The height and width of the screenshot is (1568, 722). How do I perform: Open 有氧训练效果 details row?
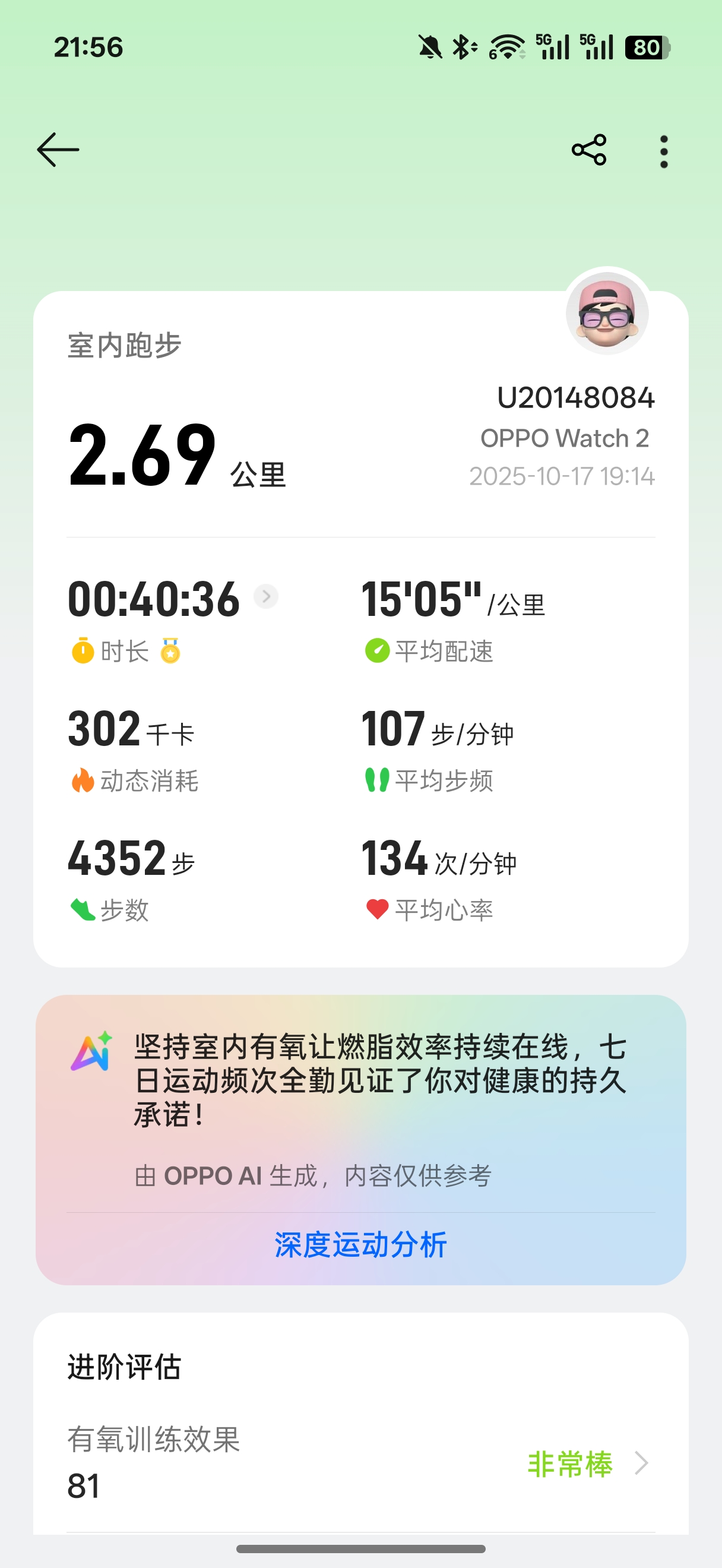360,1463
